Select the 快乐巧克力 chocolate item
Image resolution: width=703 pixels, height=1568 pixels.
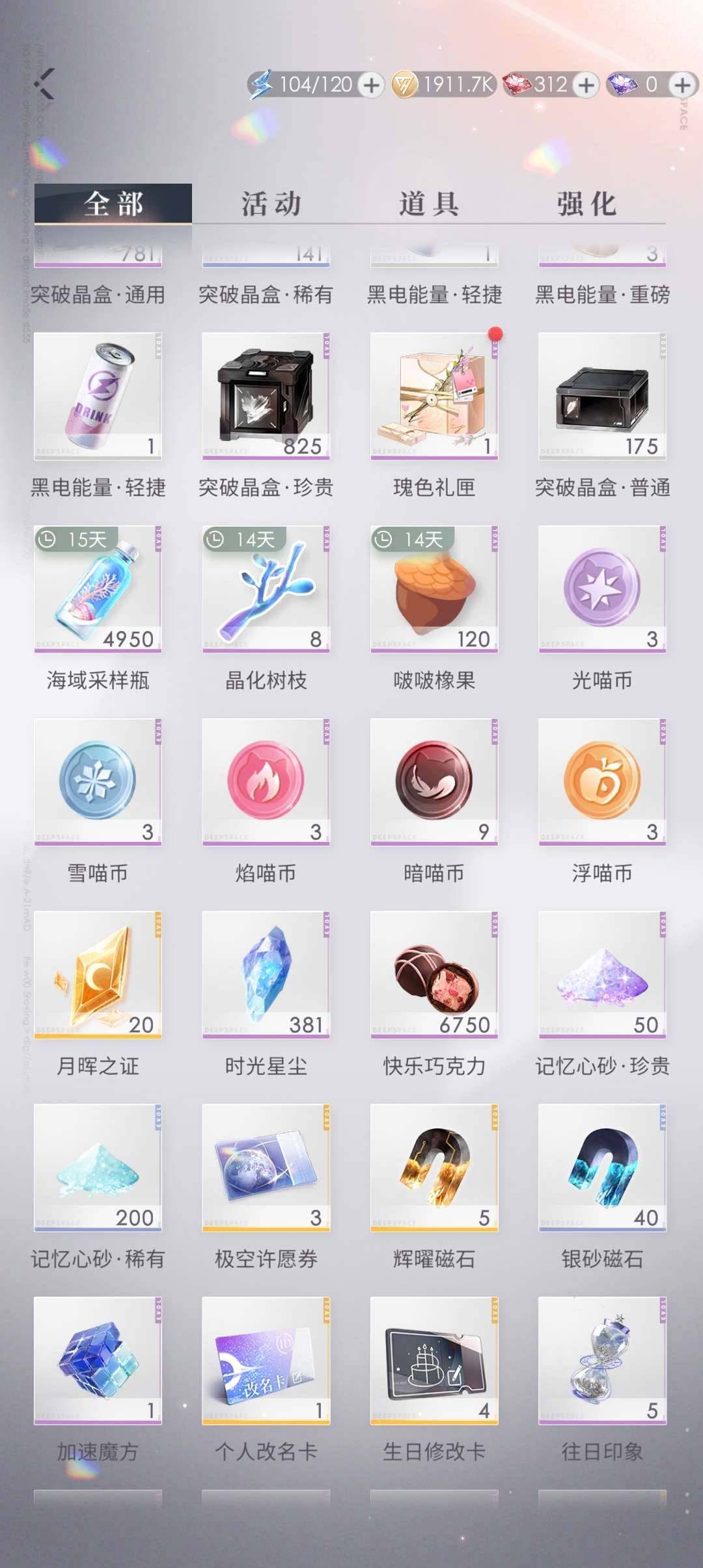(x=434, y=973)
